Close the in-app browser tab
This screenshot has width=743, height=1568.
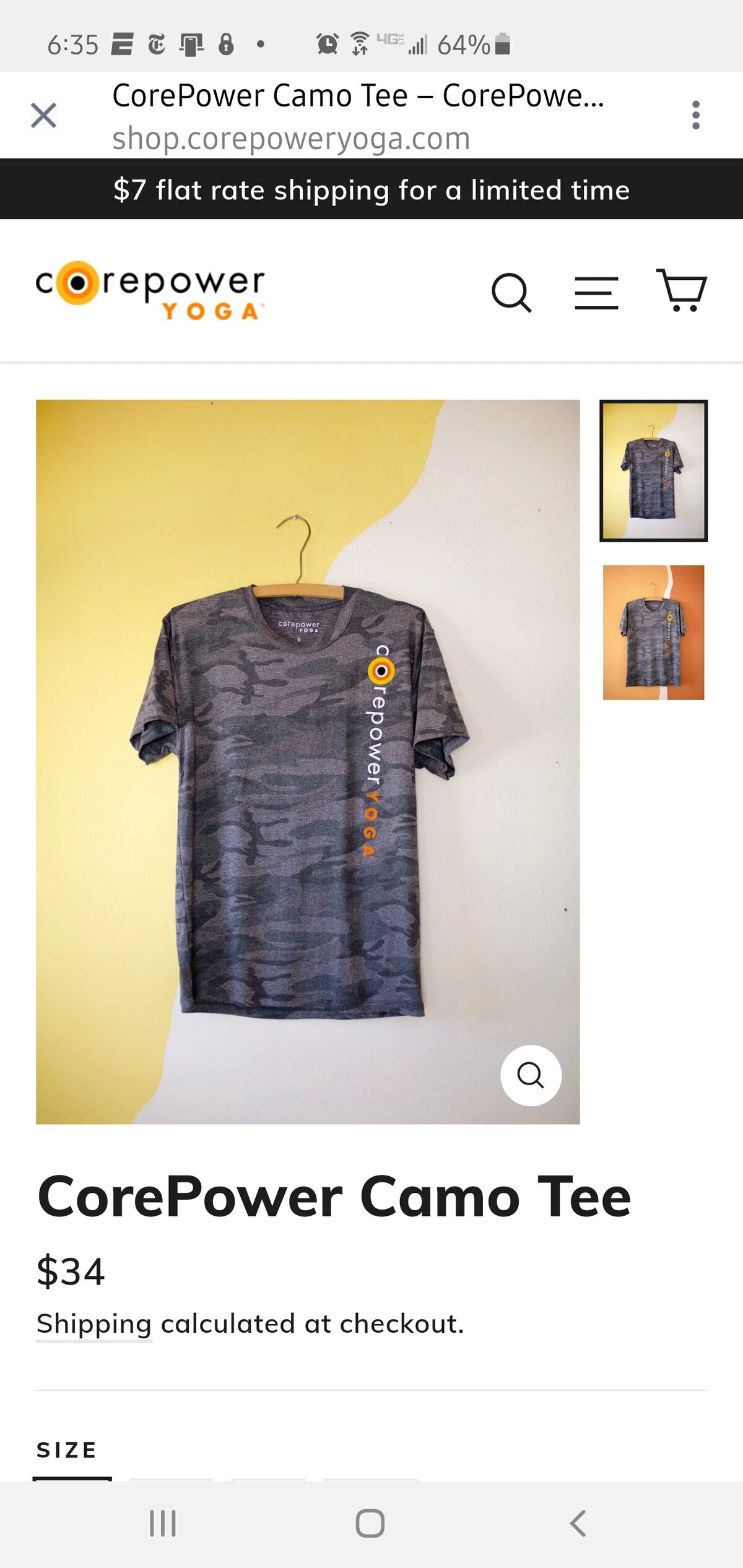[43, 116]
